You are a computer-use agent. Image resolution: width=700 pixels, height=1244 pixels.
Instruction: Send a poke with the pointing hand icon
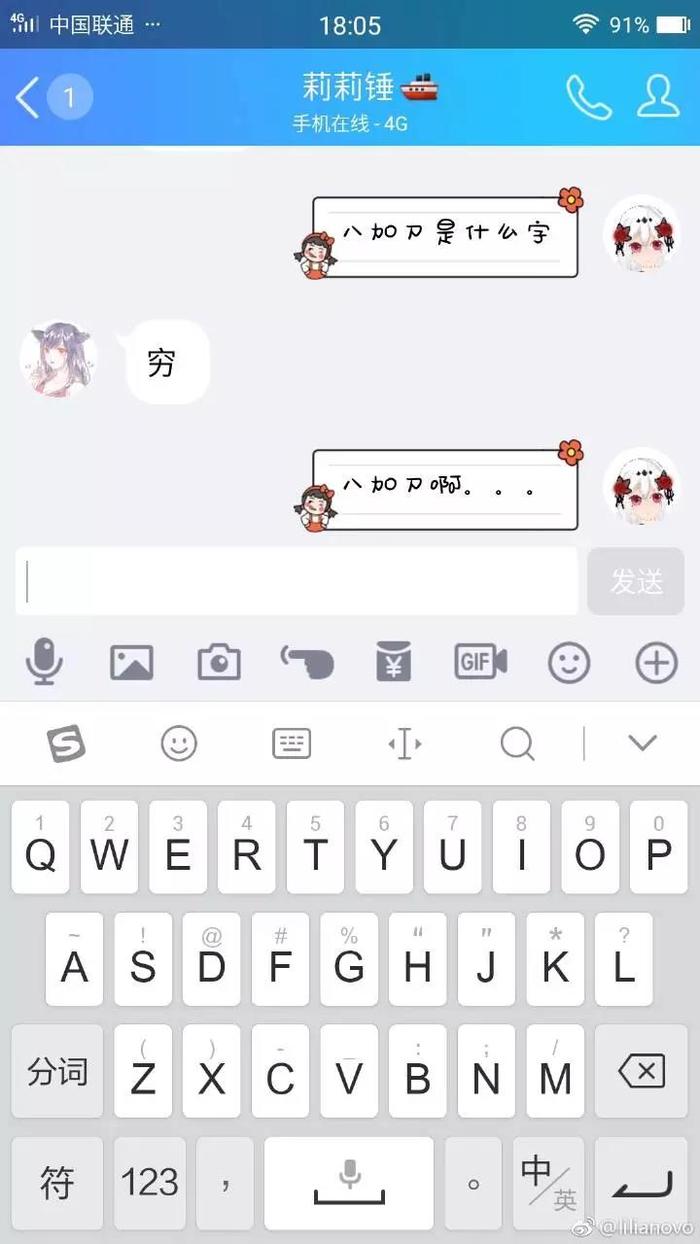(306, 662)
